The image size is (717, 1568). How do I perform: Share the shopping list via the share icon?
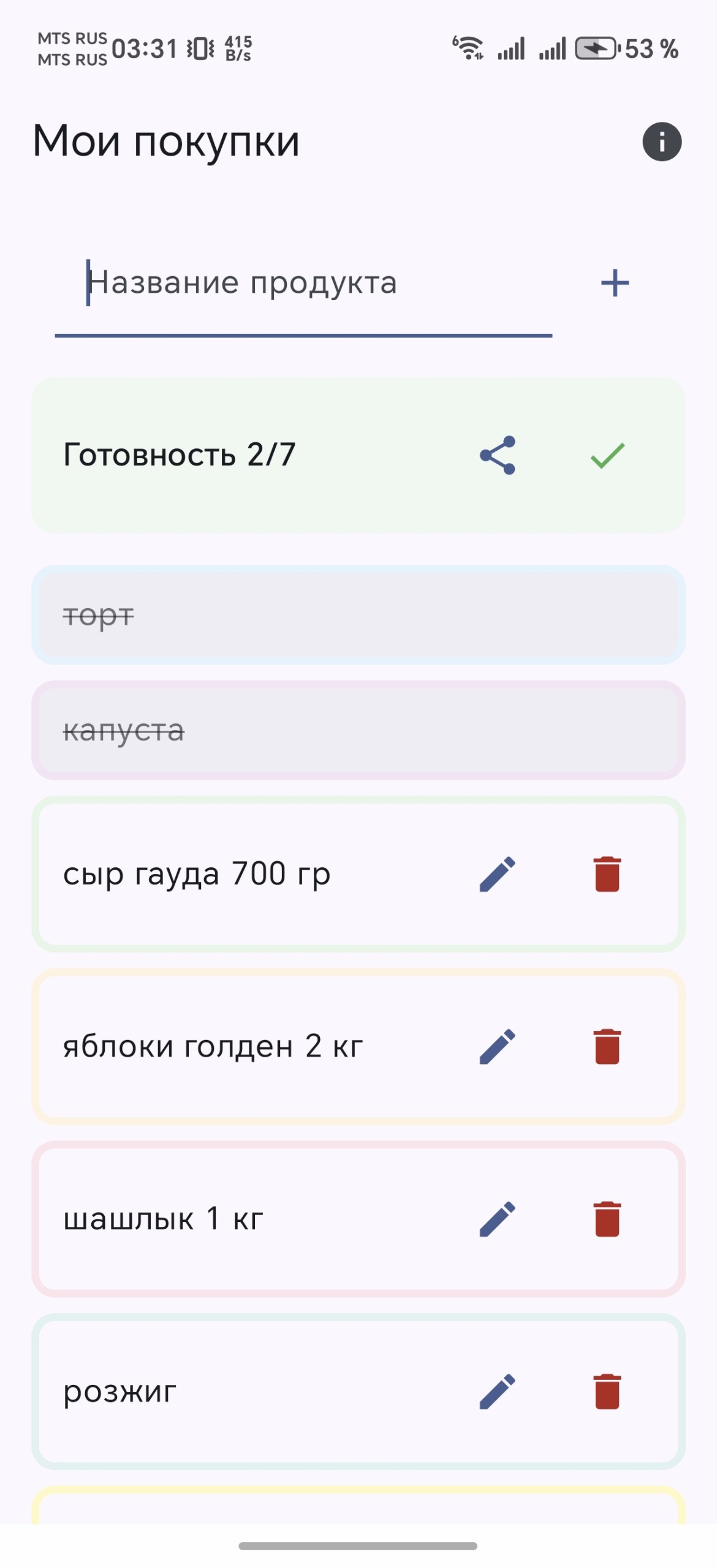click(498, 456)
